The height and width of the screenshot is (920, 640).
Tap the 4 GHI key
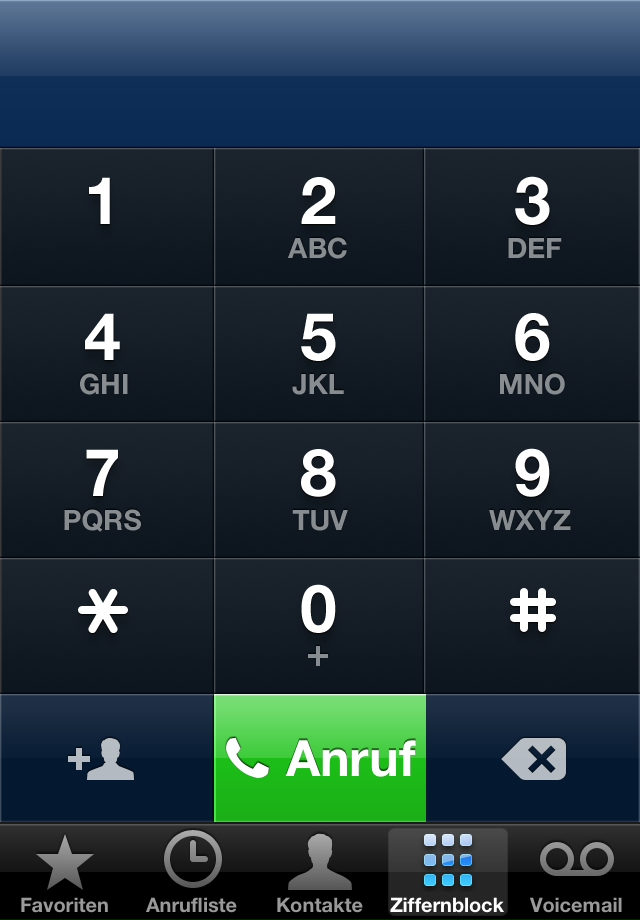coord(106,354)
